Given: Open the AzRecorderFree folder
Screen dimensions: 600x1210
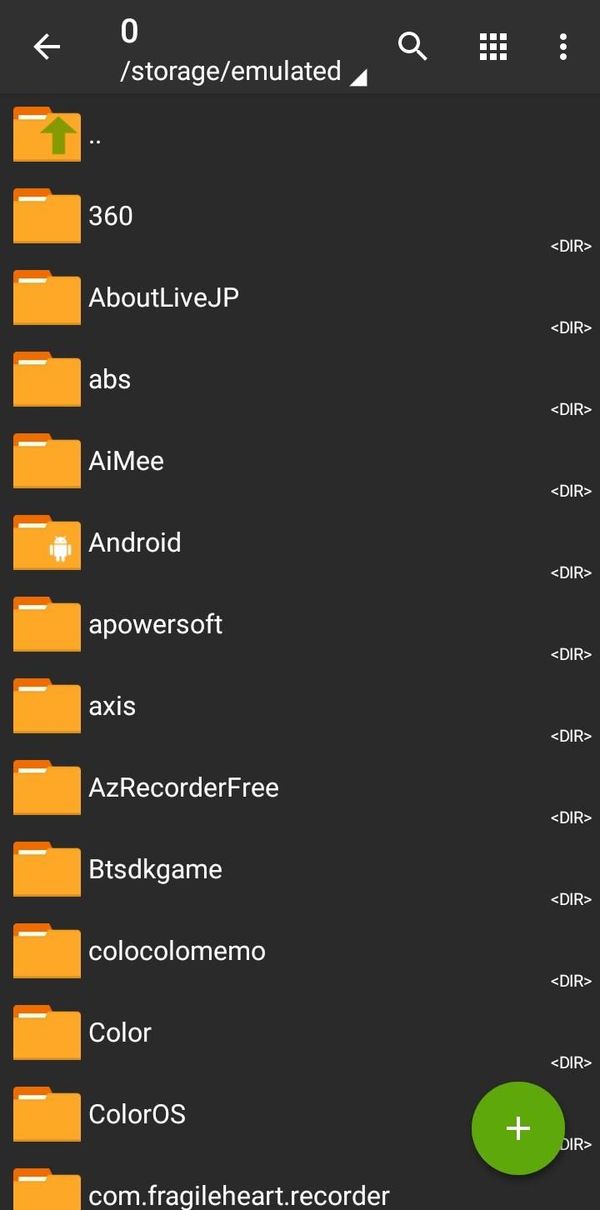Looking at the screenshot, I should pyautogui.click(x=300, y=789).
